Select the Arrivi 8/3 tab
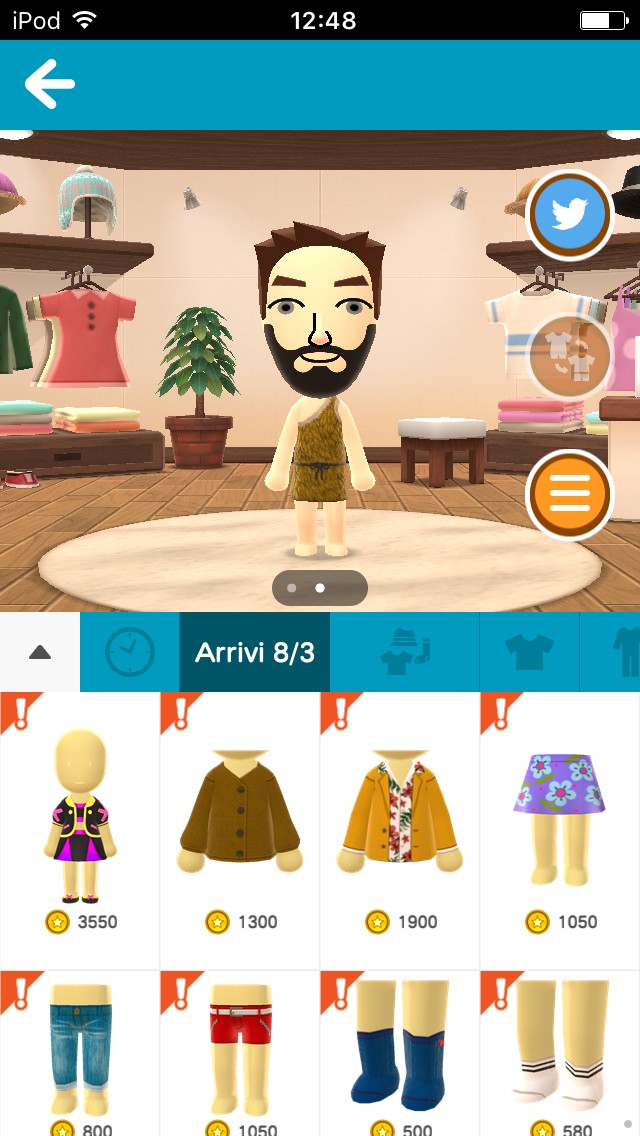Screen dimensions: 640x1136 tap(255, 652)
